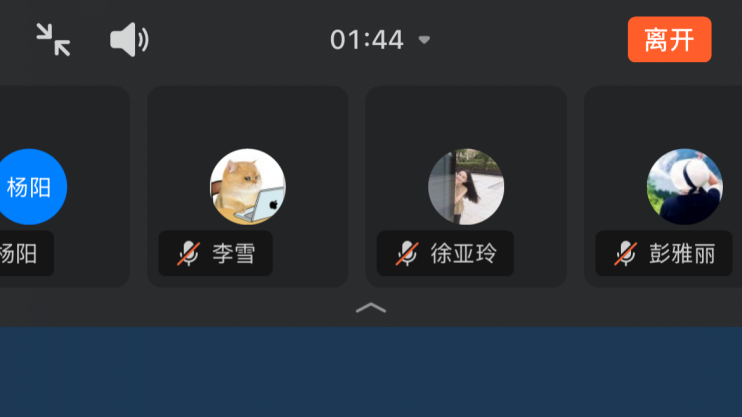Minimize the meeting window
The image size is (742, 417).
53,39
